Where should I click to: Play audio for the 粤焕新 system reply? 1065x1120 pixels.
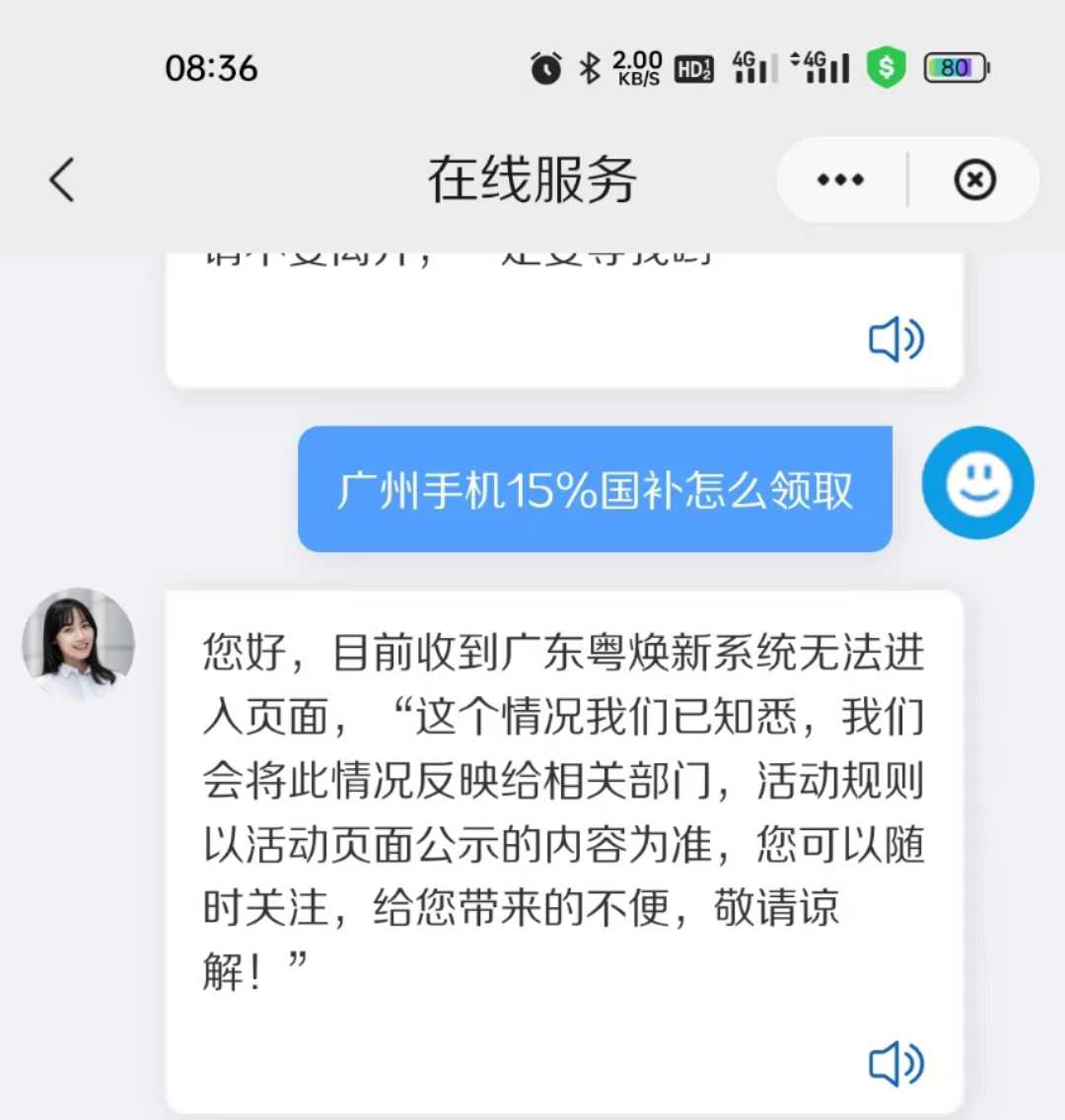[x=895, y=1064]
